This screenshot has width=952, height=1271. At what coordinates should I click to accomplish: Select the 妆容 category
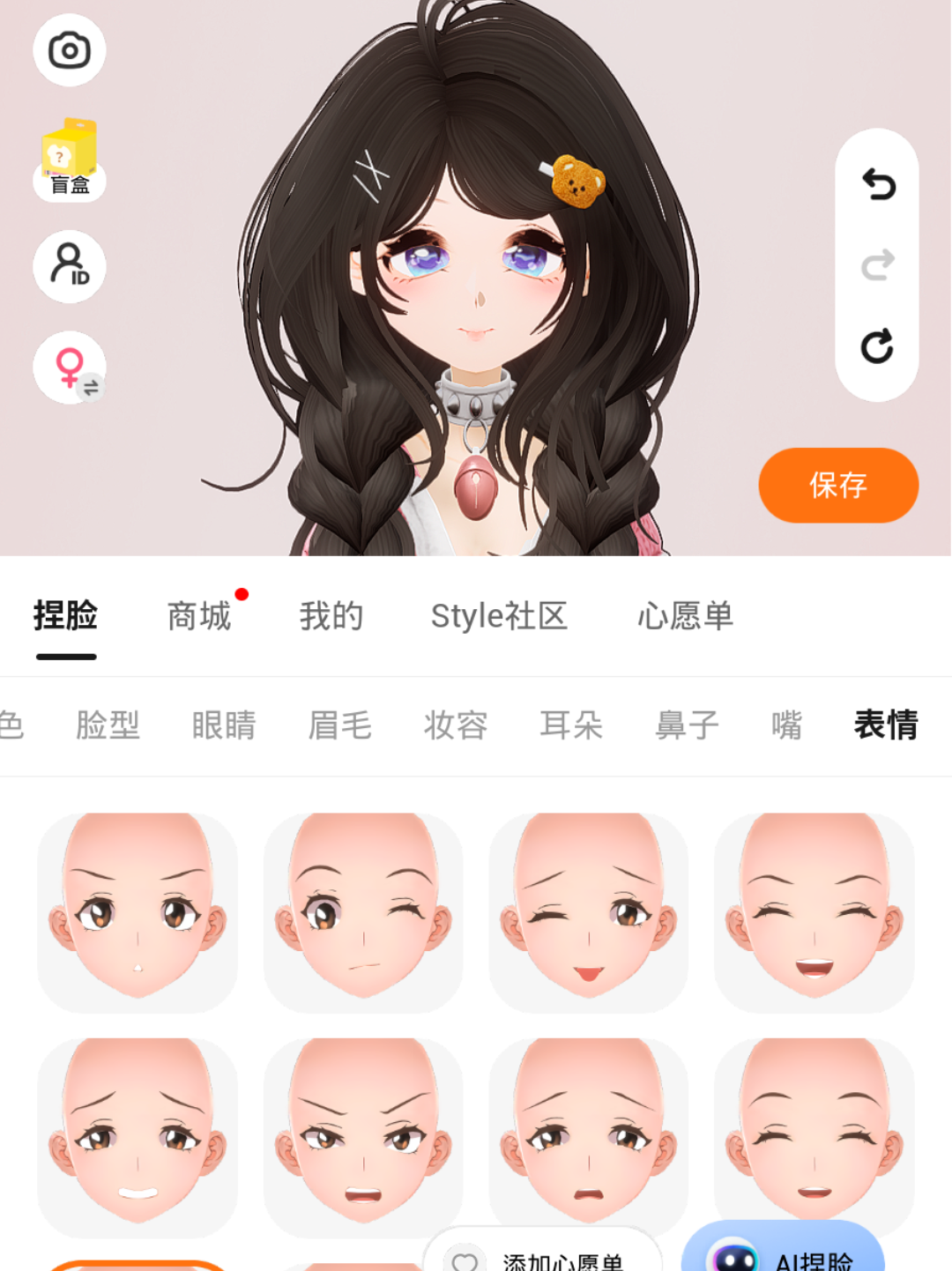[x=456, y=725]
